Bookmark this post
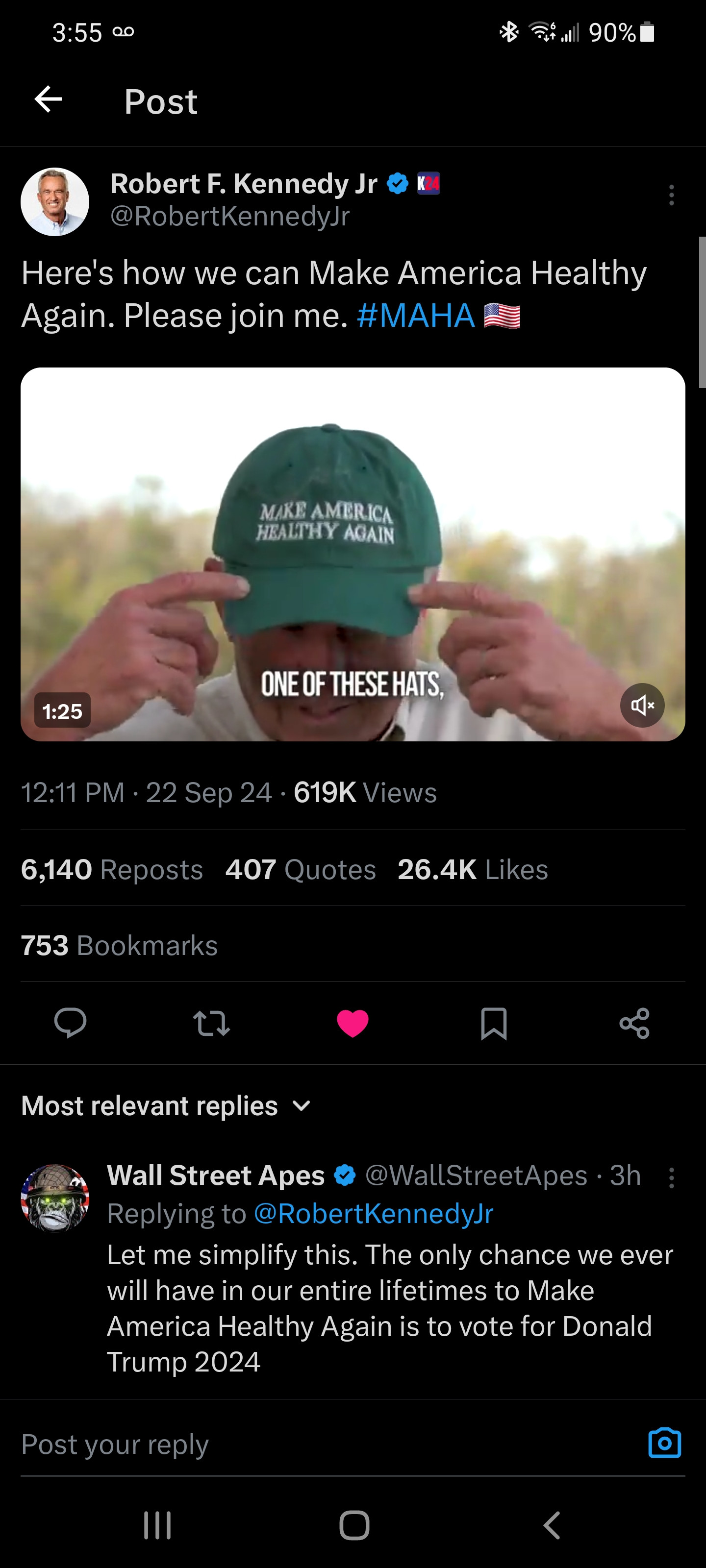Screen dimensions: 706x1568 [493, 1023]
